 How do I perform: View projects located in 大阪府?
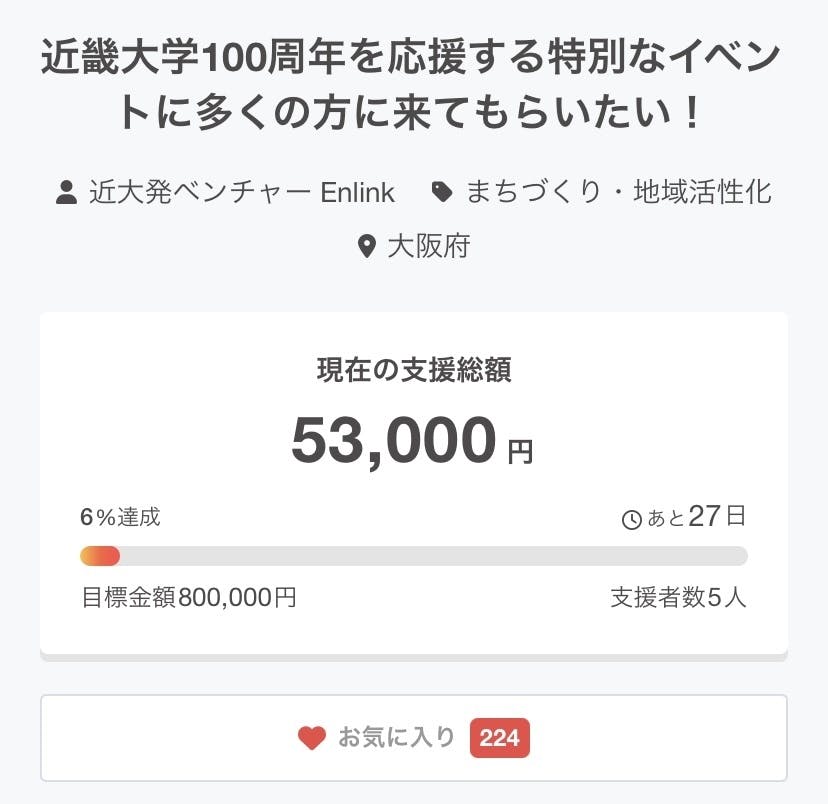(x=428, y=246)
